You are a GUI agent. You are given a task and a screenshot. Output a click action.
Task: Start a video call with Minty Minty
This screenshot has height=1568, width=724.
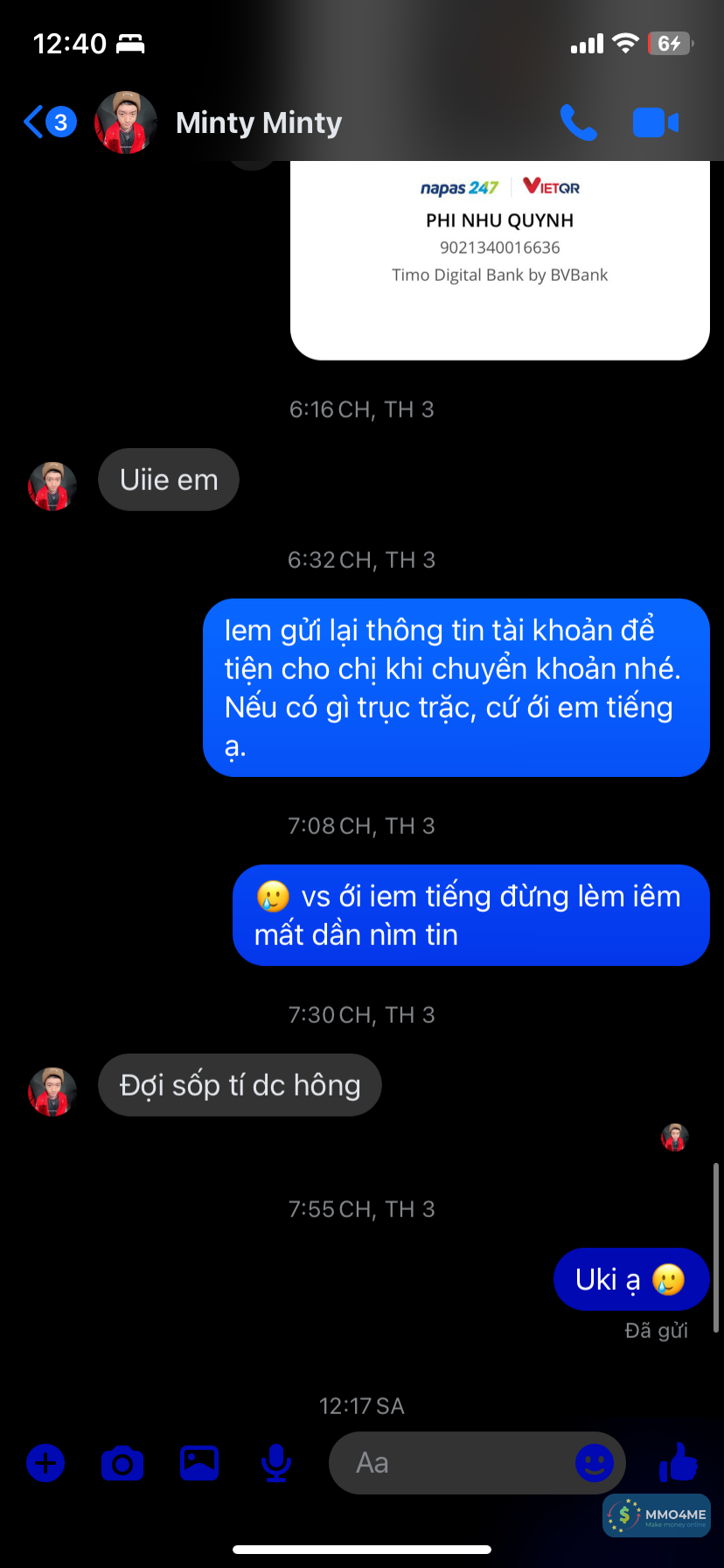655,122
